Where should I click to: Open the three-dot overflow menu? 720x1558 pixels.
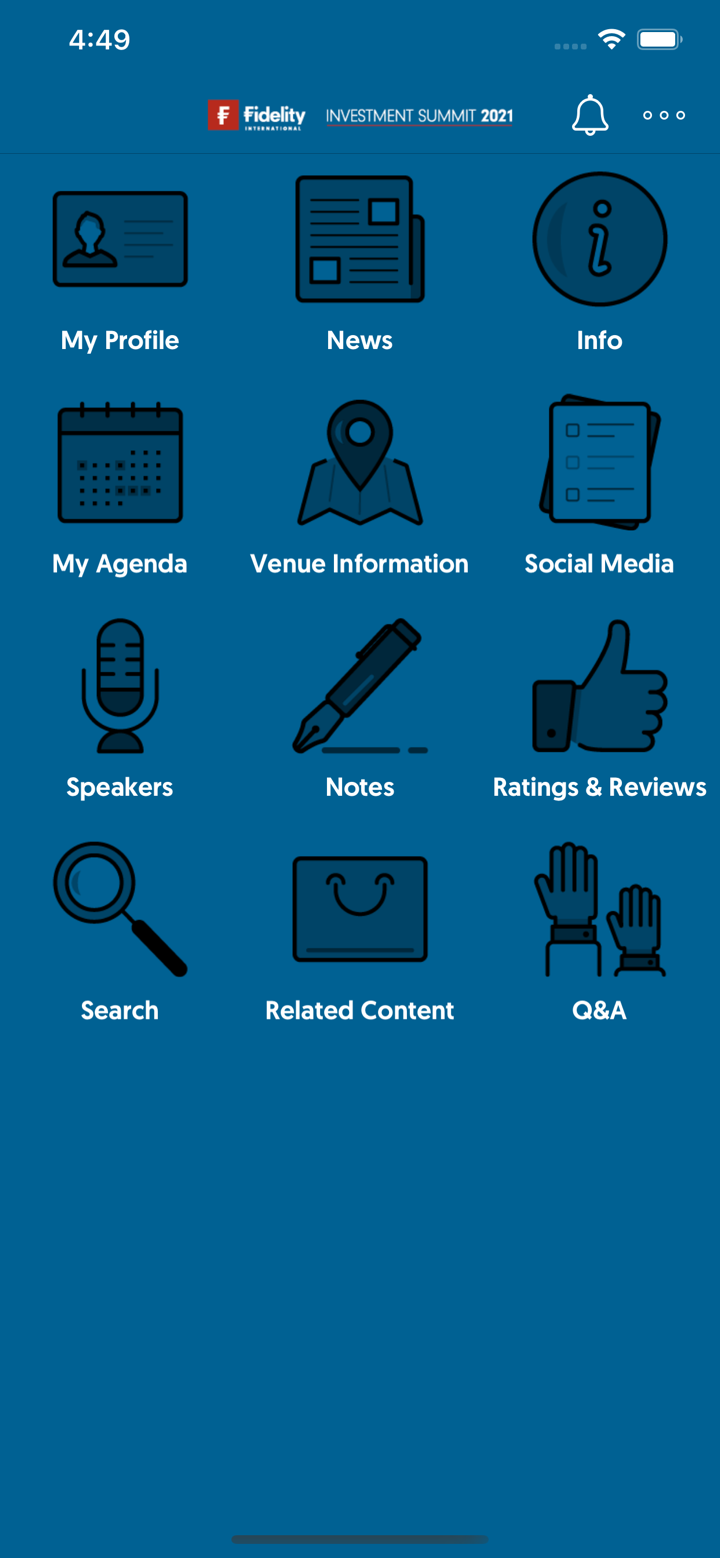[x=664, y=116]
